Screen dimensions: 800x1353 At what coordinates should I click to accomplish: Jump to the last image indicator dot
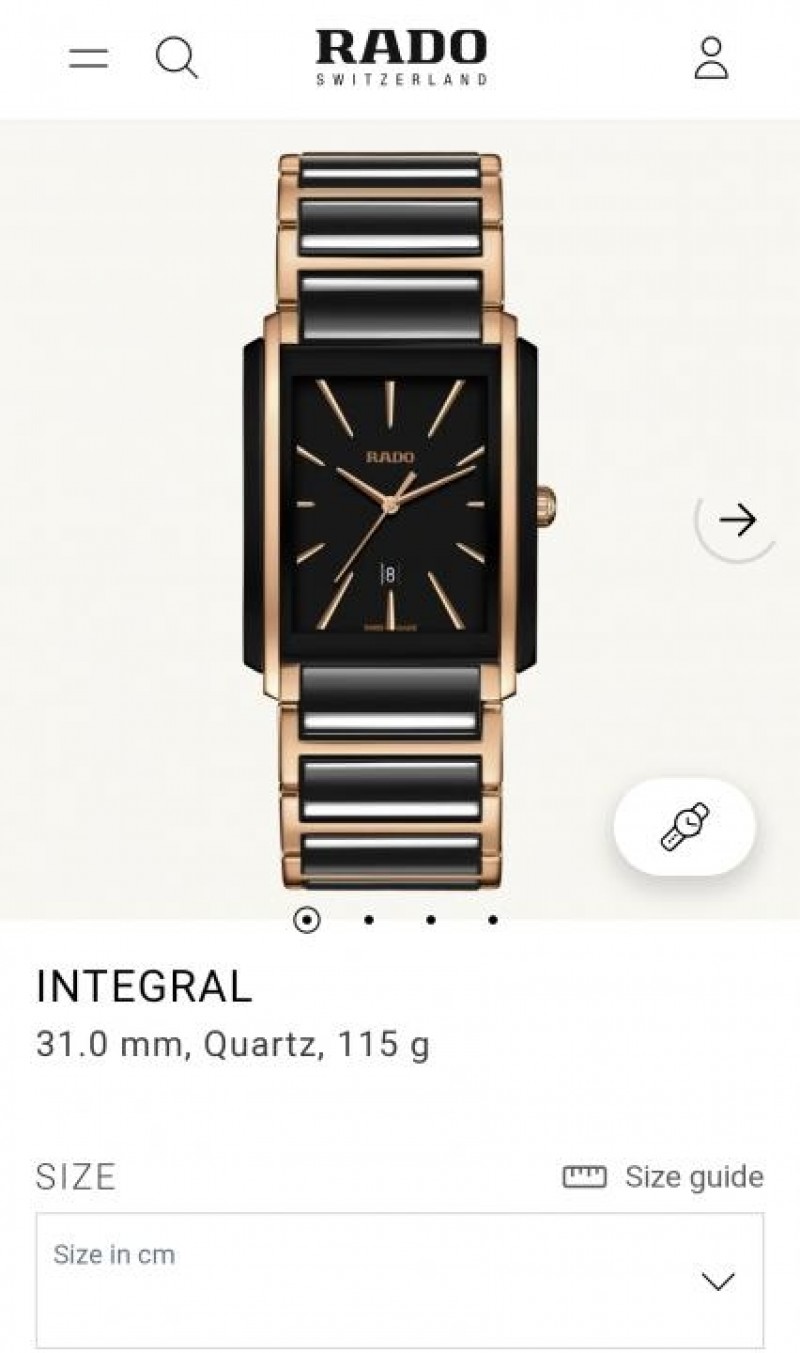(x=493, y=920)
